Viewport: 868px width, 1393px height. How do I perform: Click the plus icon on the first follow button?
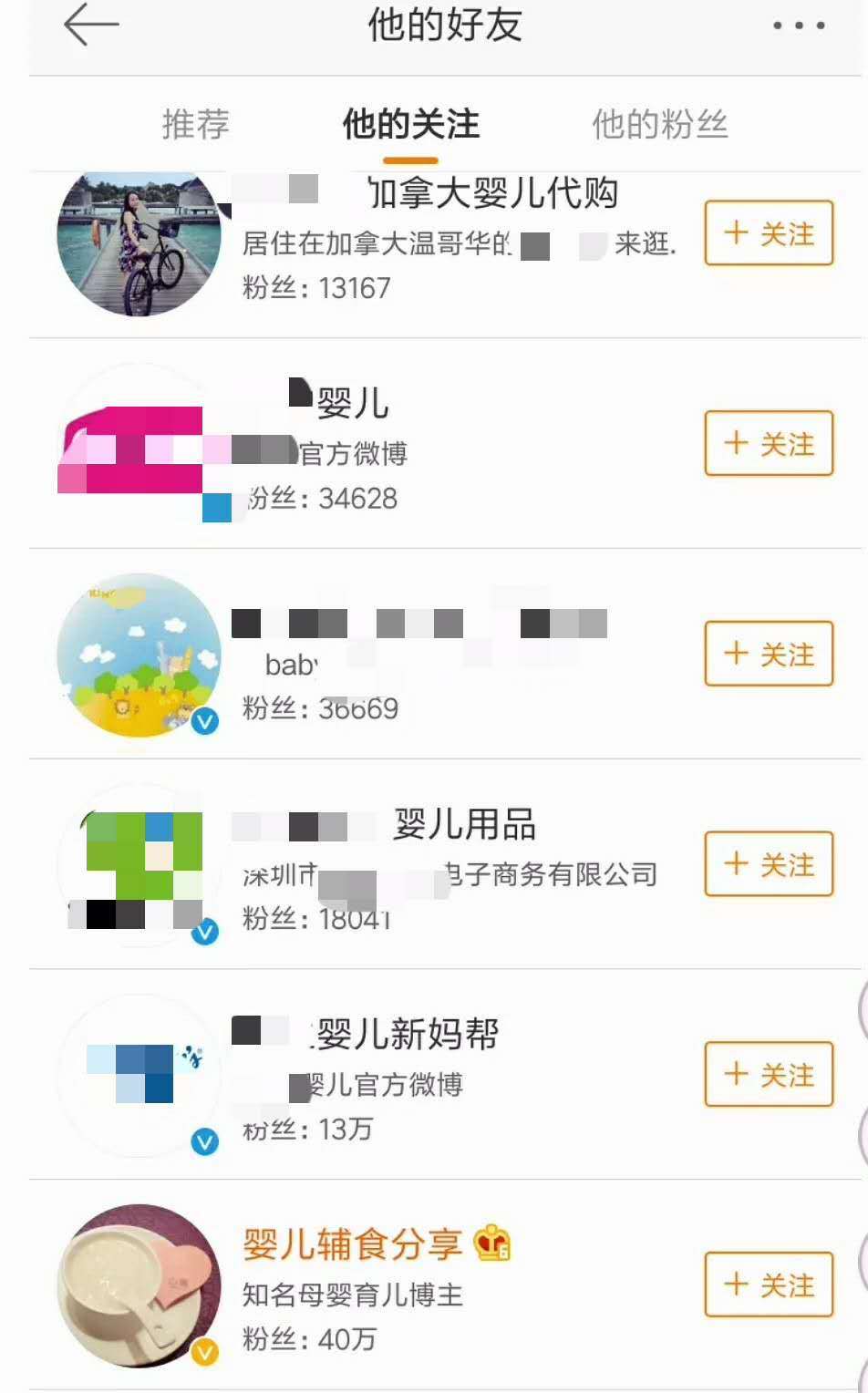click(x=735, y=234)
